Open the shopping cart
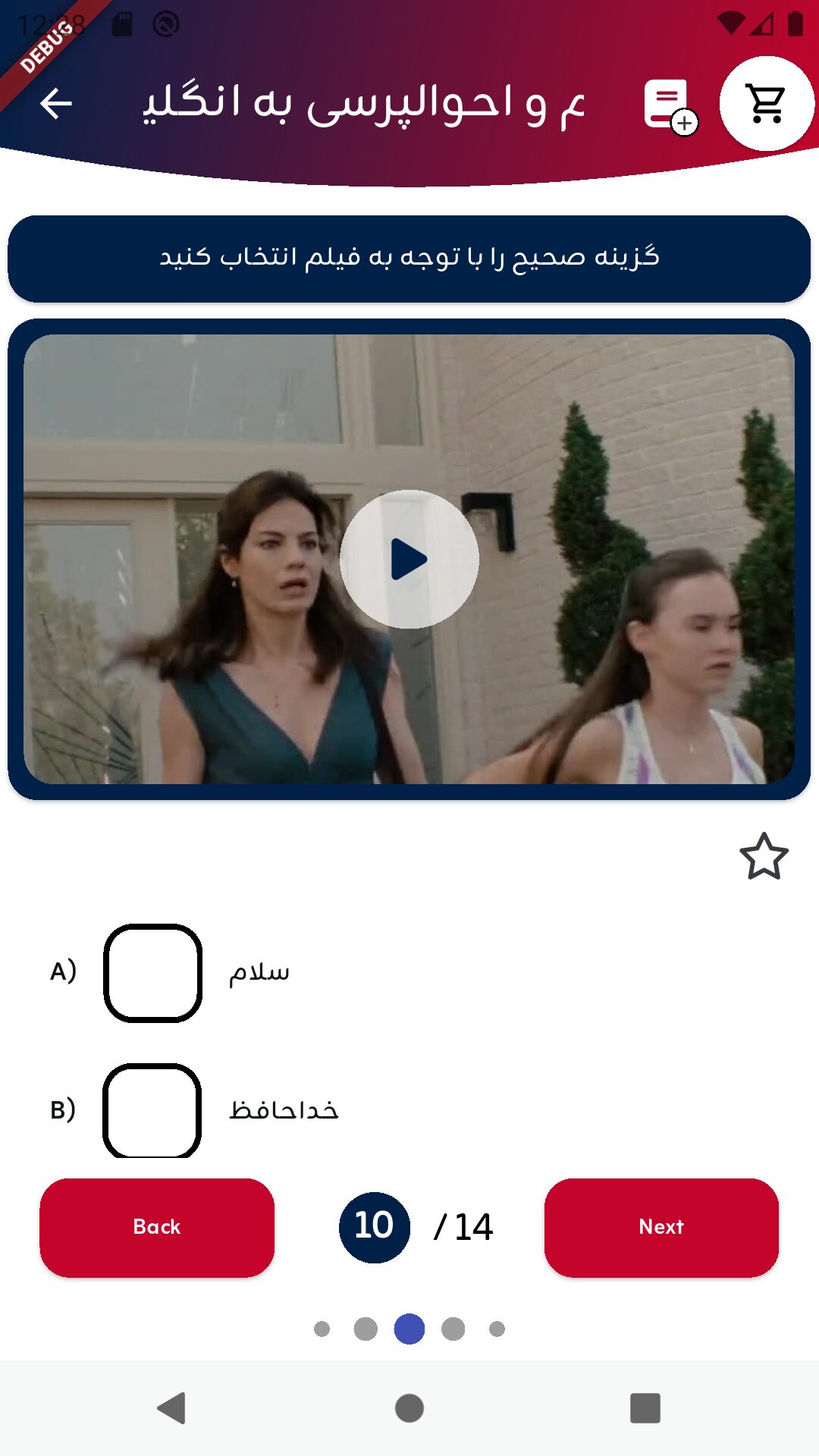This screenshot has height=1456, width=819. pos(766,104)
